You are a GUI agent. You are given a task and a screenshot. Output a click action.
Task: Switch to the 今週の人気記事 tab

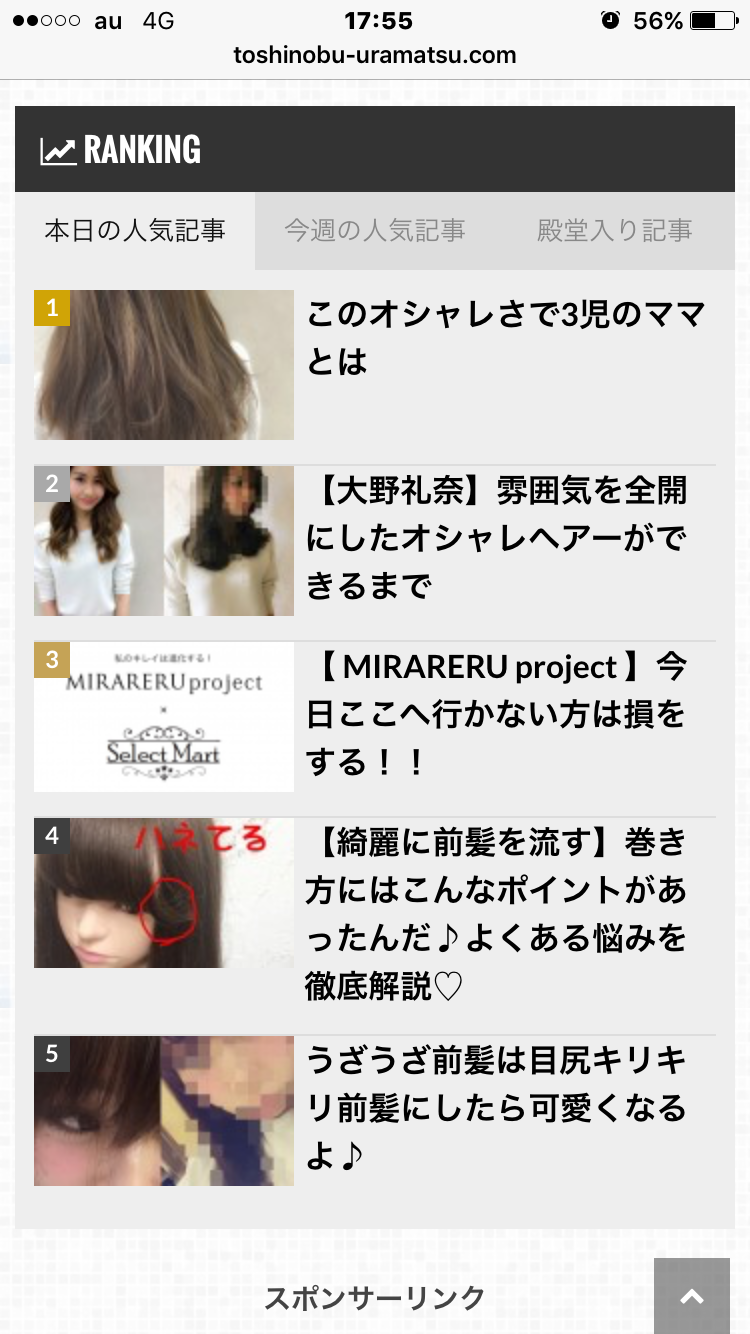click(x=375, y=231)
